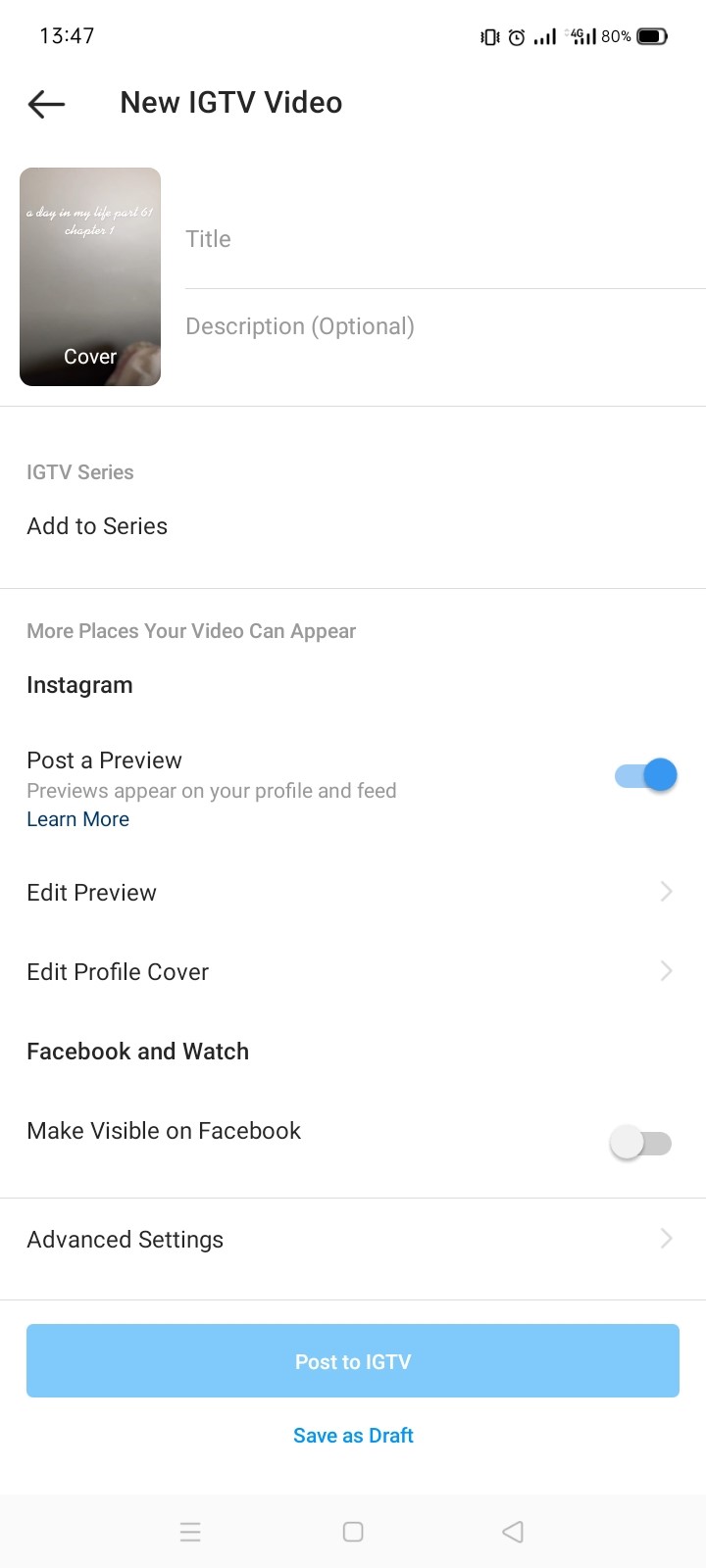Screen dimensions: 706x1568
Task: Open Edit Profile Cover
Action: [353, 971]
